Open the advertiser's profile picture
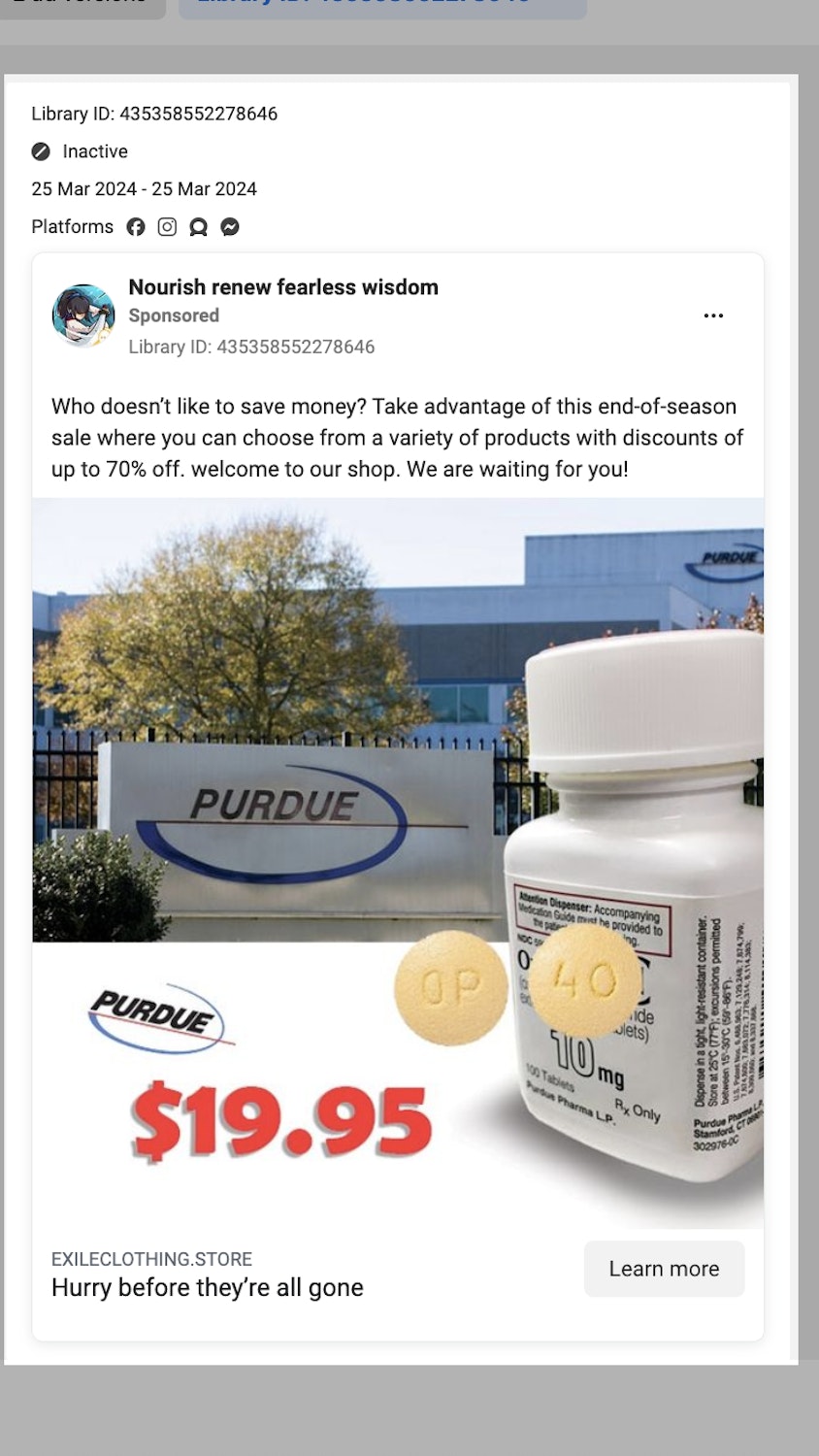This screenshot has width=819, height=1456. coord(83,315)
